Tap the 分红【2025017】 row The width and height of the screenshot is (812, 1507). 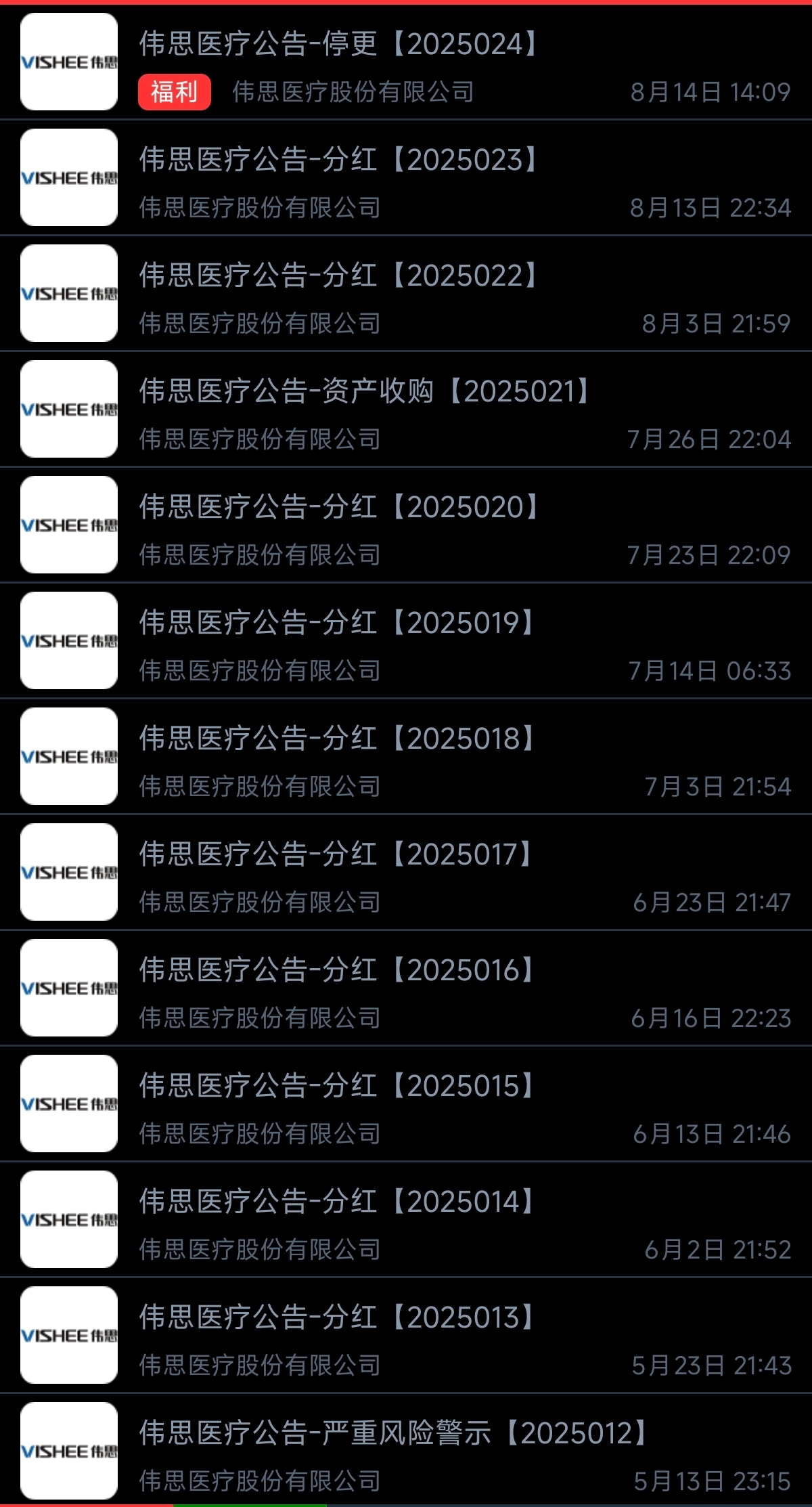click(x=406, y=873)
